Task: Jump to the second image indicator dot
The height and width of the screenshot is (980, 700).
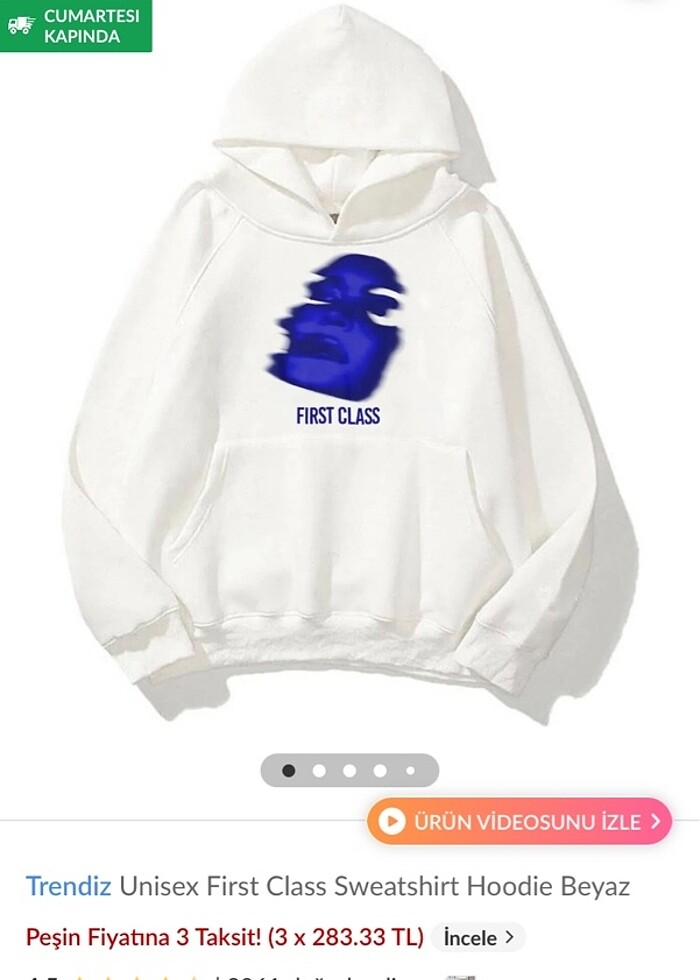Action: [319, 771]
